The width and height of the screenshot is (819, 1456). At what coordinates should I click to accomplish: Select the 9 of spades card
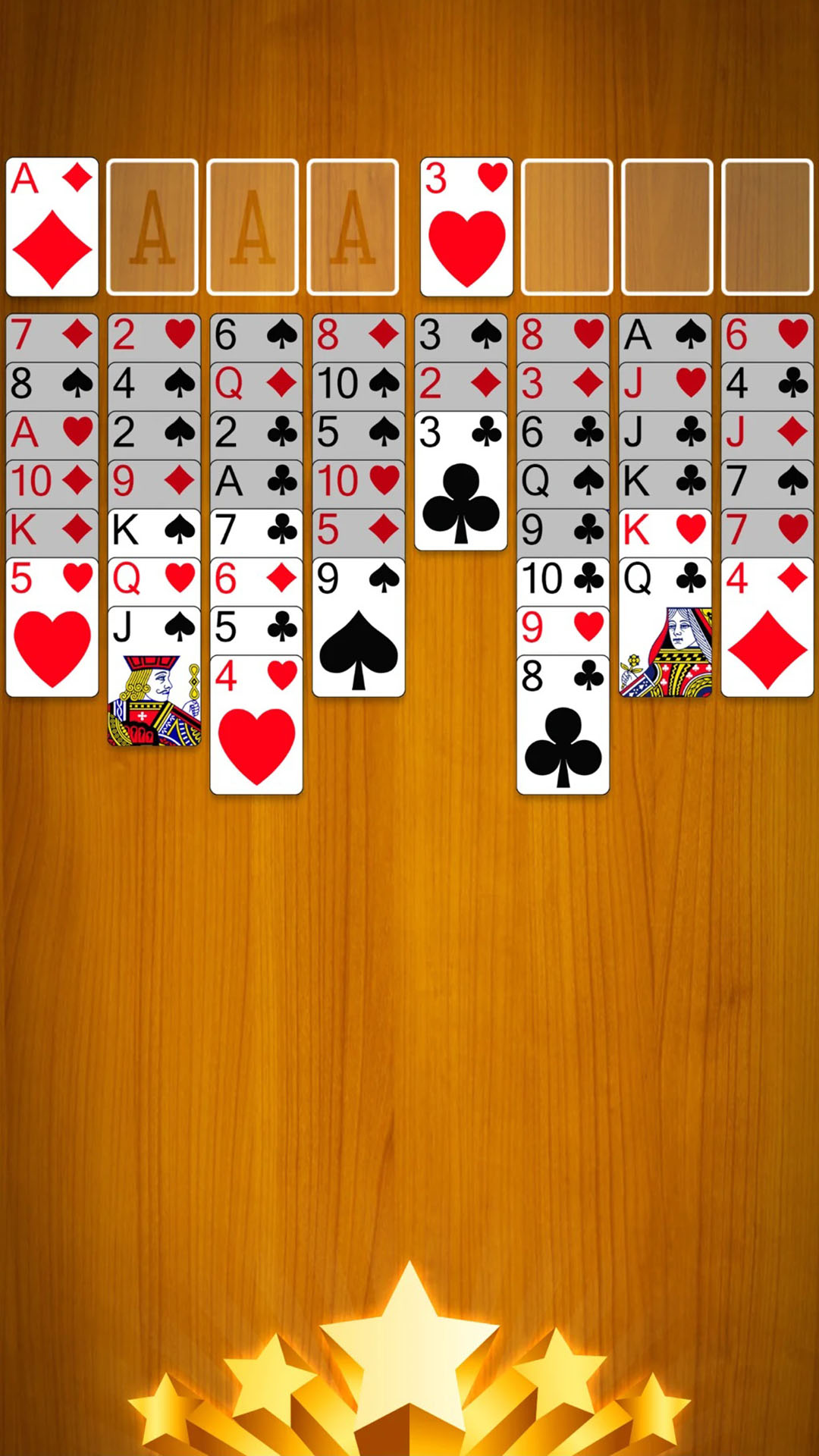coord(359,627)
